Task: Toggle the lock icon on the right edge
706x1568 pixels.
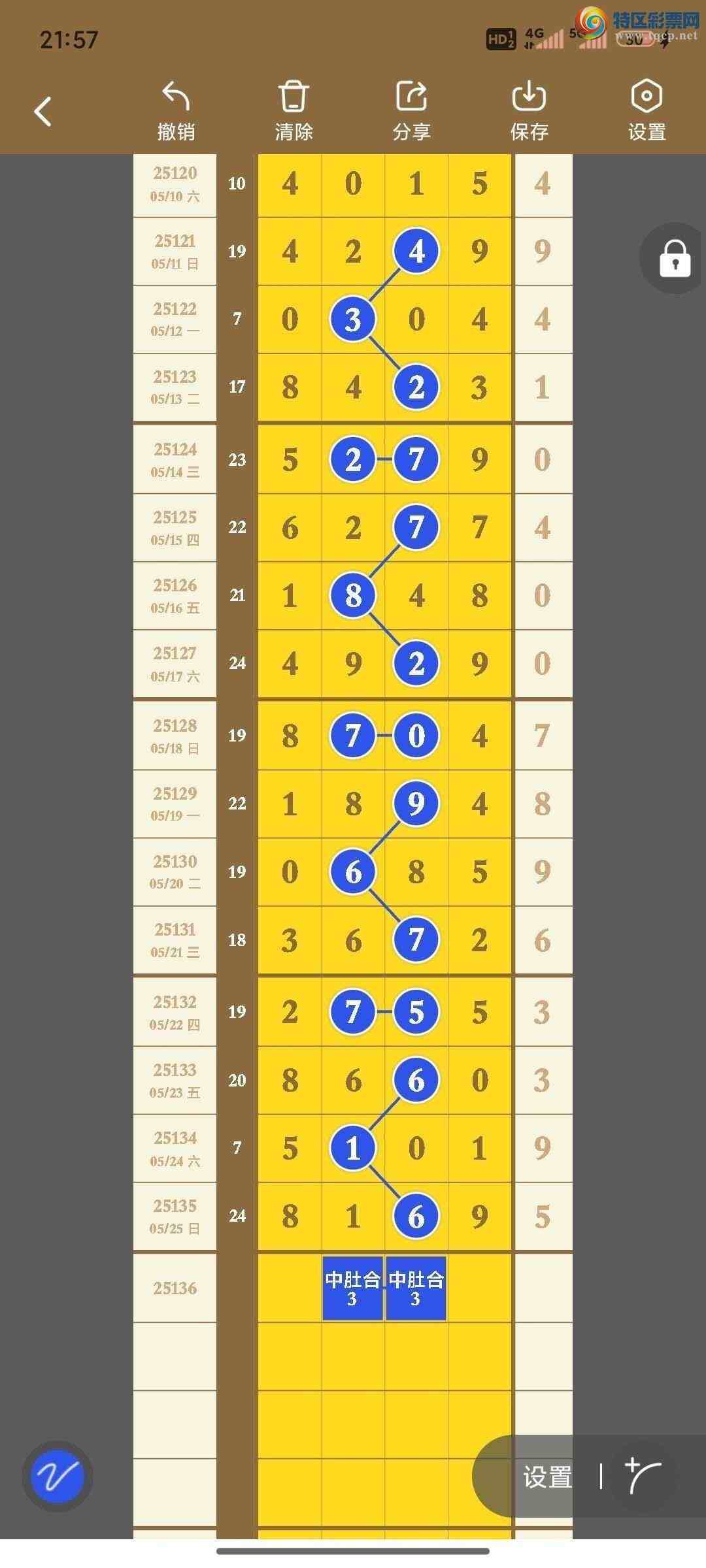Action: click(675, 259)
